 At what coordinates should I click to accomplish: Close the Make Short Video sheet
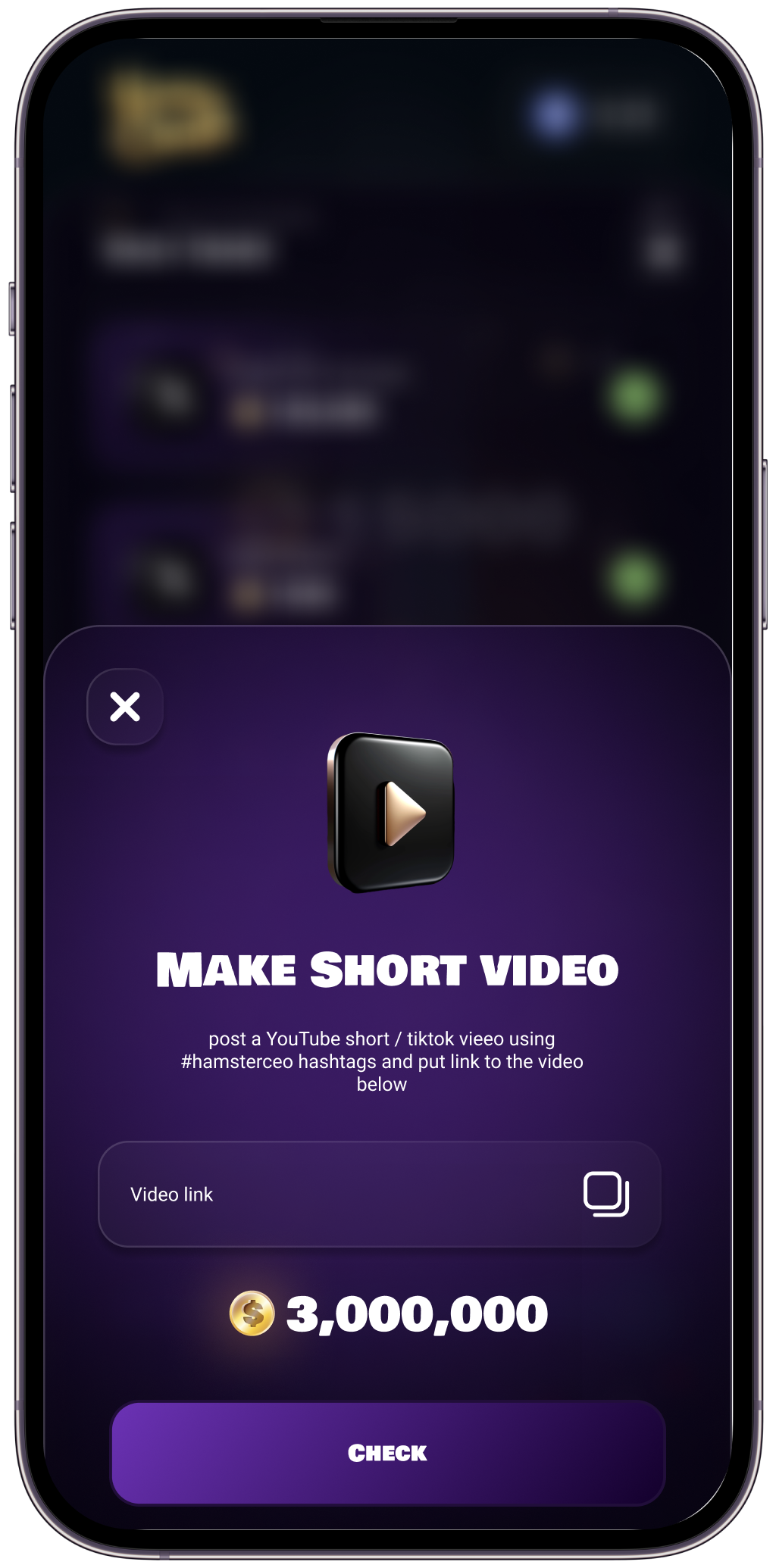point(125,707)
